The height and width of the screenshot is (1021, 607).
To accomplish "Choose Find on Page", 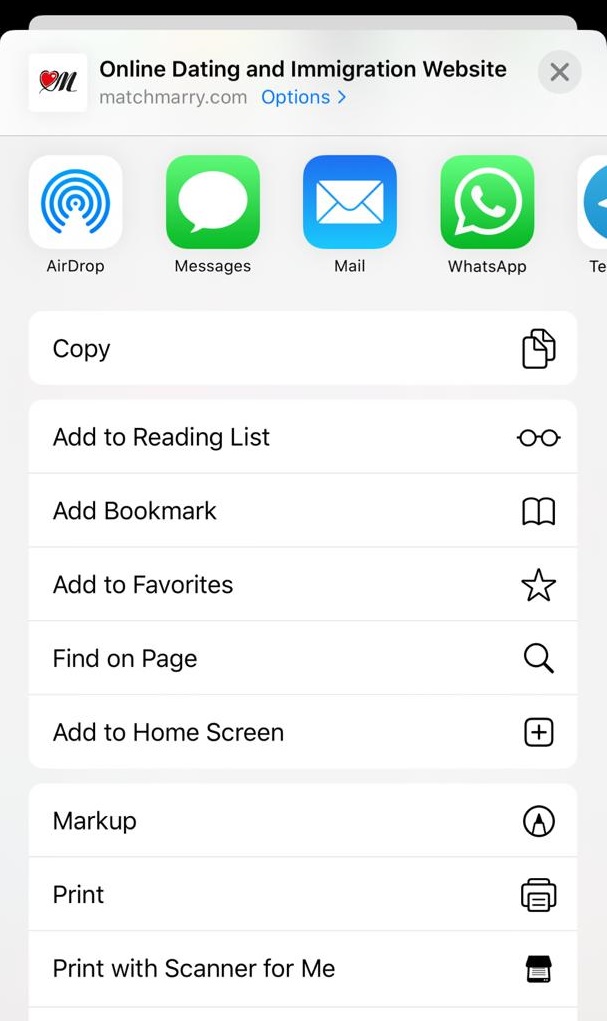I will [x=303, y=658].
